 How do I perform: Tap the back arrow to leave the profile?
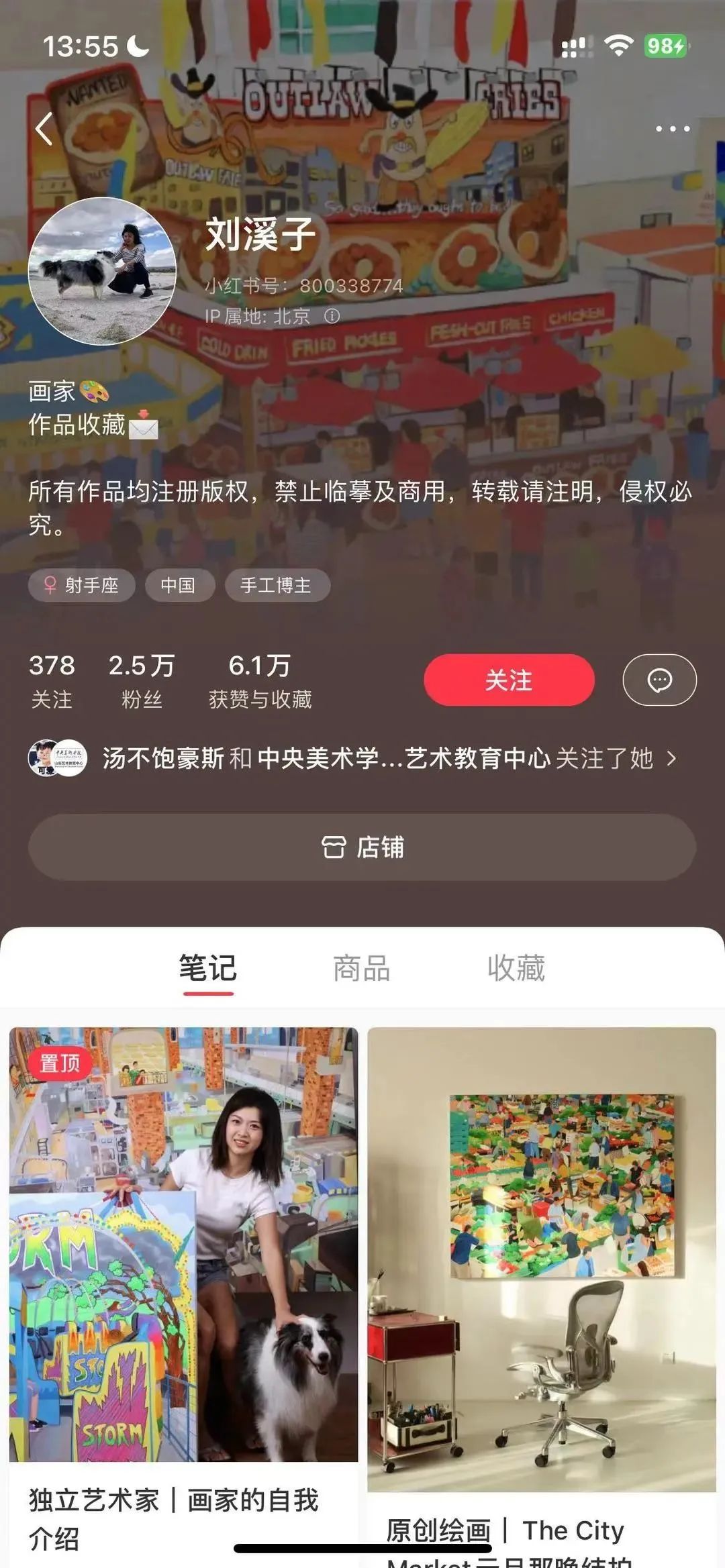(44, 129)
